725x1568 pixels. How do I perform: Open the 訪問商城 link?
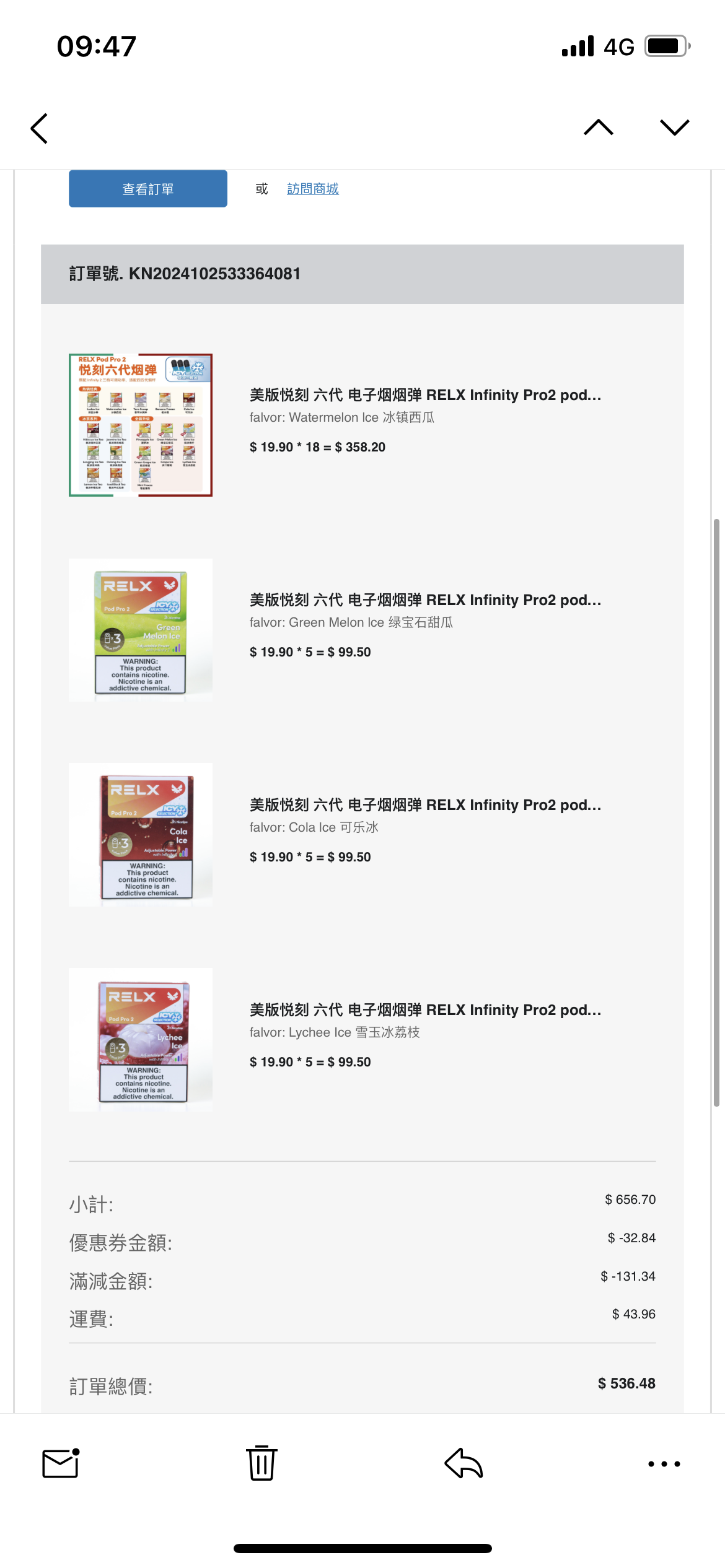(x=312, y=189)
